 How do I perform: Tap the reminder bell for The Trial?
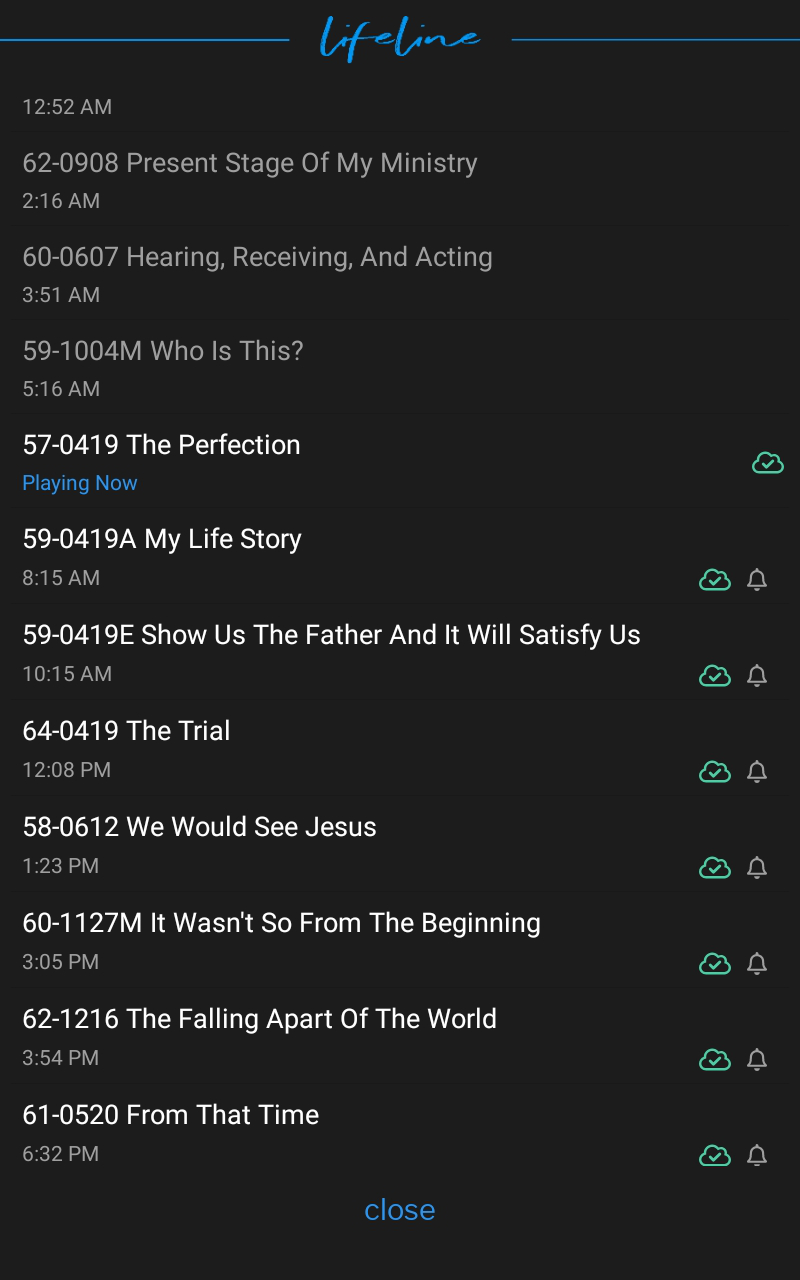click(757, 772)
